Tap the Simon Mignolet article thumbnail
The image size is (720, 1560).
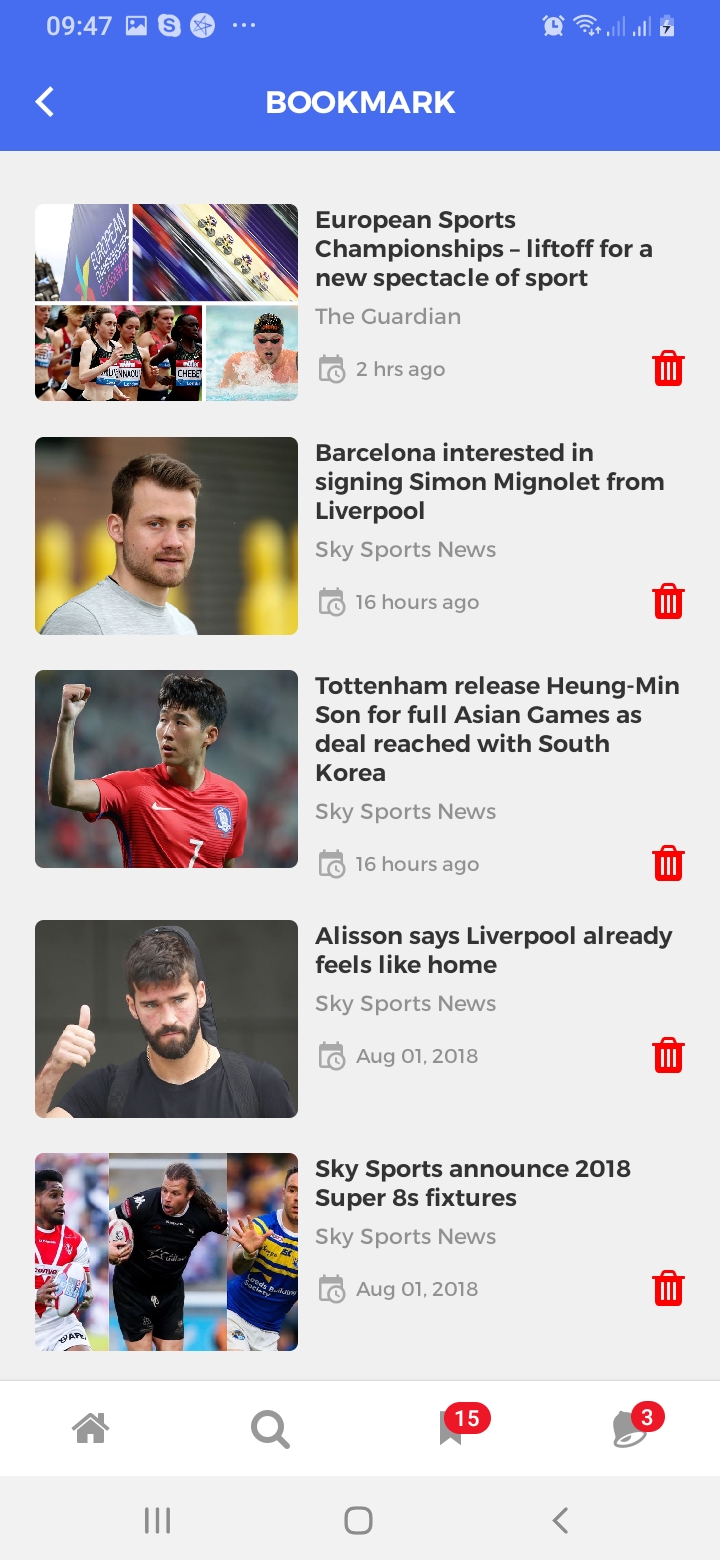point(166,535)
